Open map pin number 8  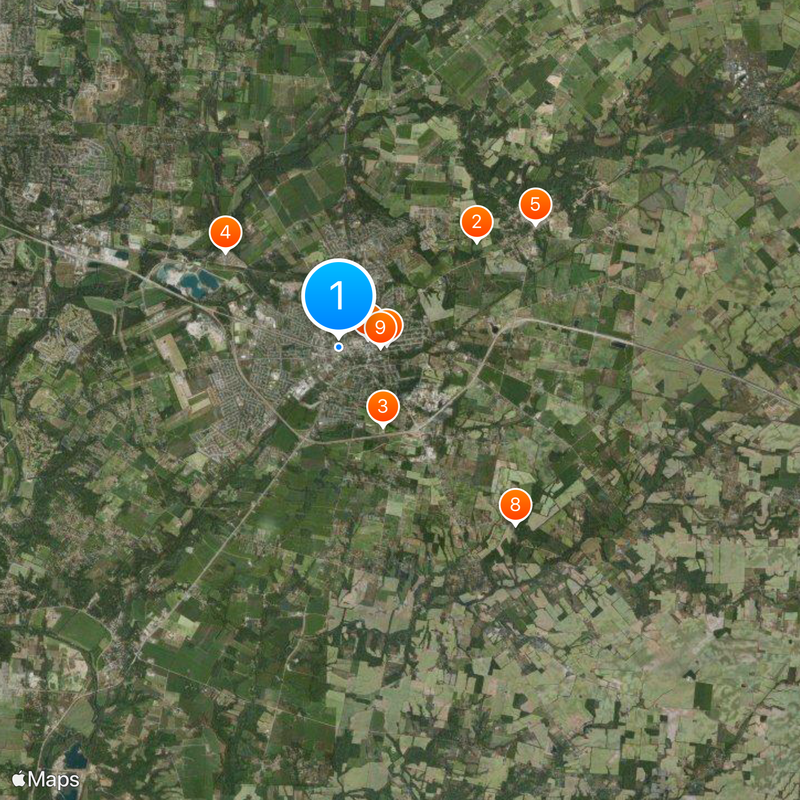pyautogui.click(x=515, y=504)
